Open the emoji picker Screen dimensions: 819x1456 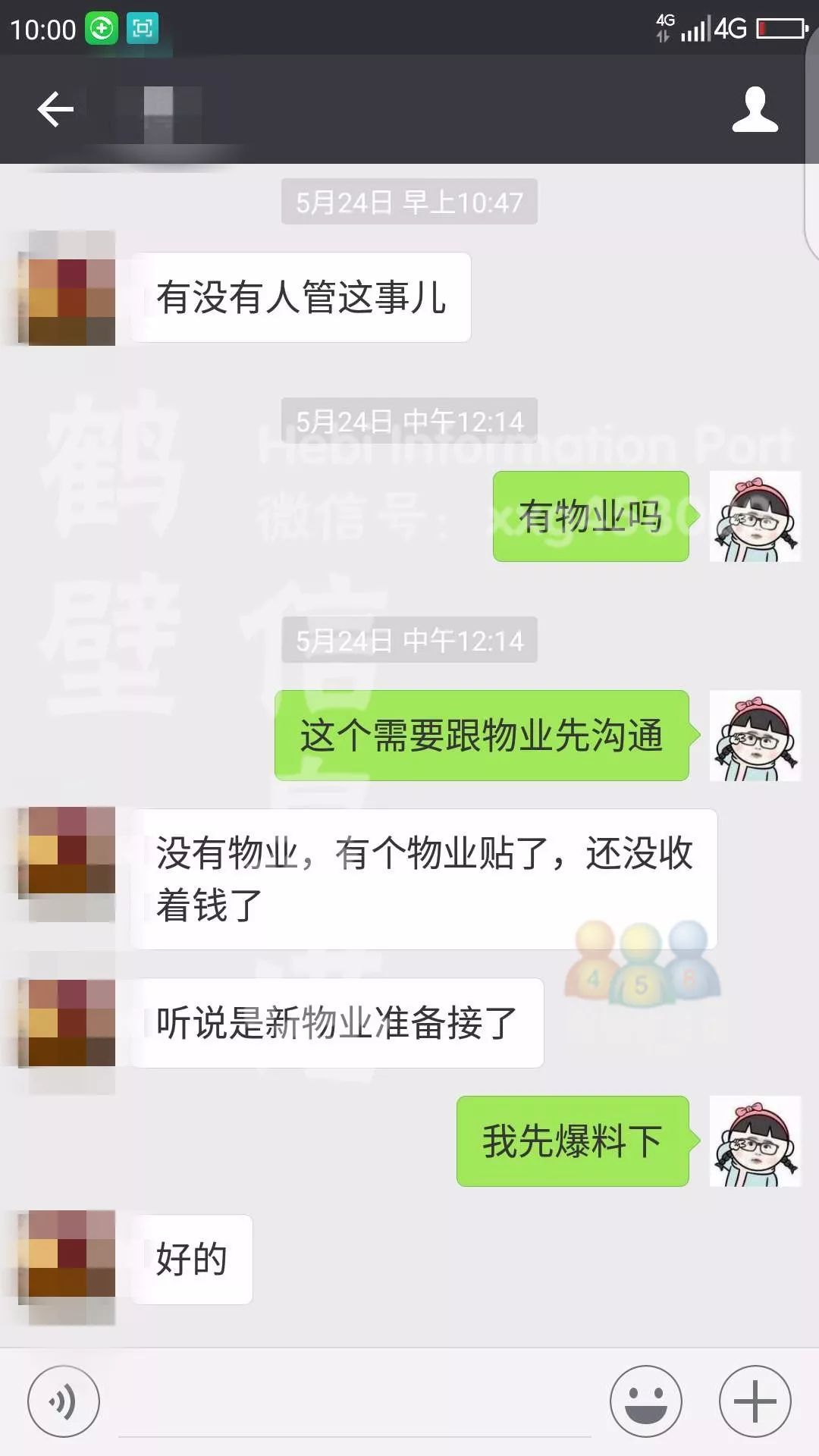tap(646, 1401)
